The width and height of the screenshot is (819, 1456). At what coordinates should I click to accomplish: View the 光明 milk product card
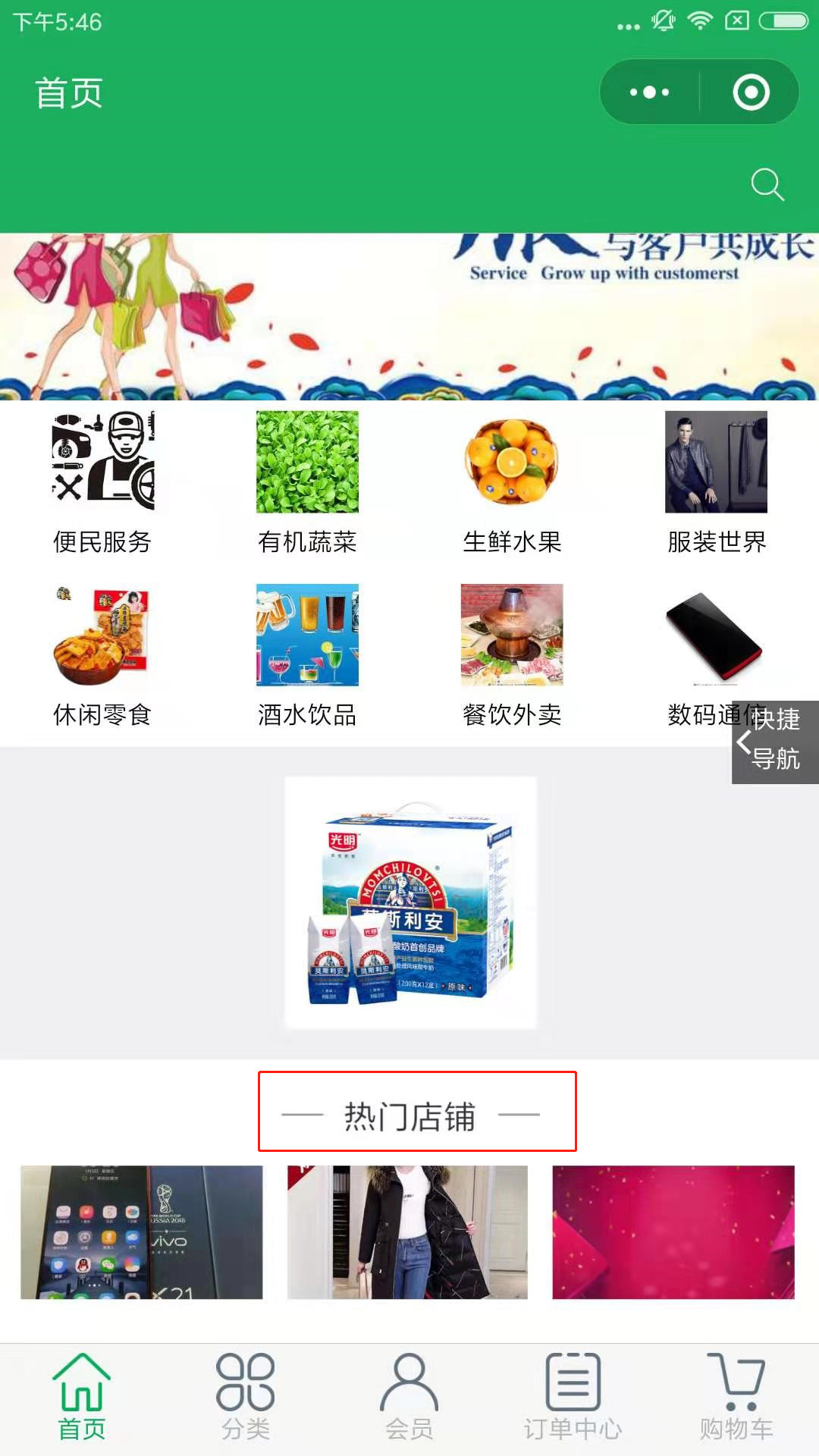(x=410, y=902)
